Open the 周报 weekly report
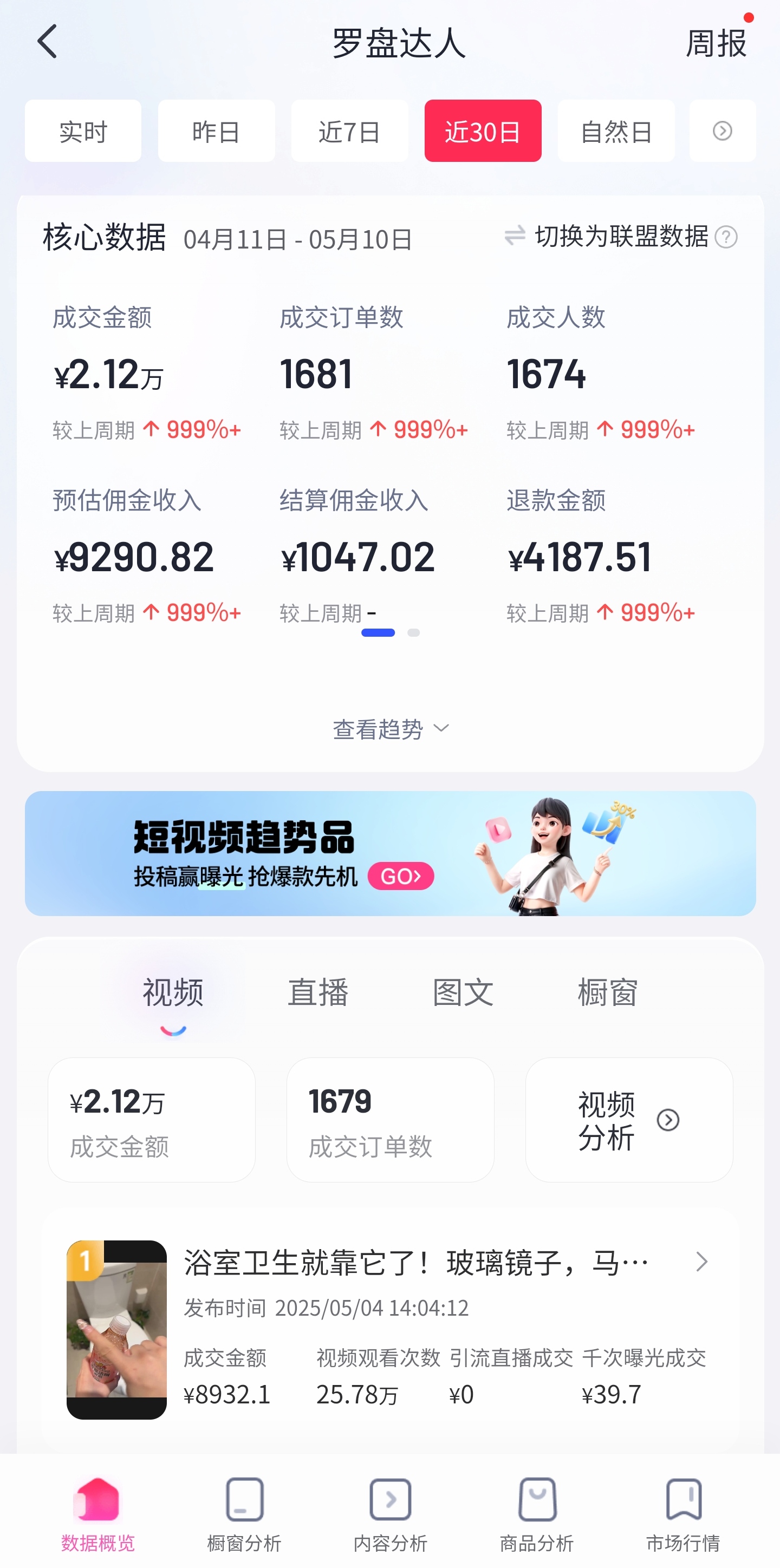This screenshot has width=780, height=1568. coord(716,44)
